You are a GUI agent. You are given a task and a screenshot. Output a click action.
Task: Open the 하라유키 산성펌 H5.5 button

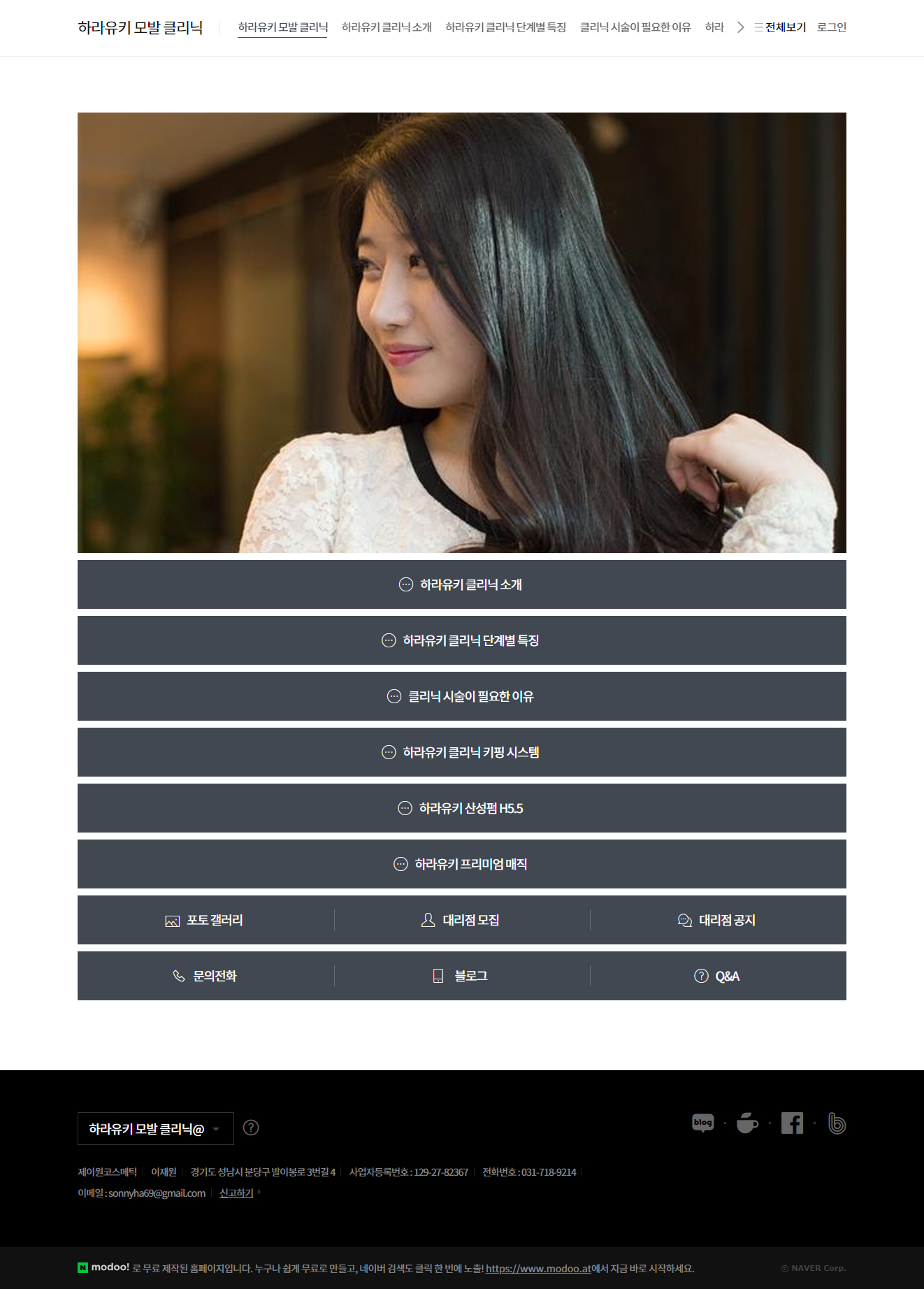pyautogui.click(x=461, y=808)
